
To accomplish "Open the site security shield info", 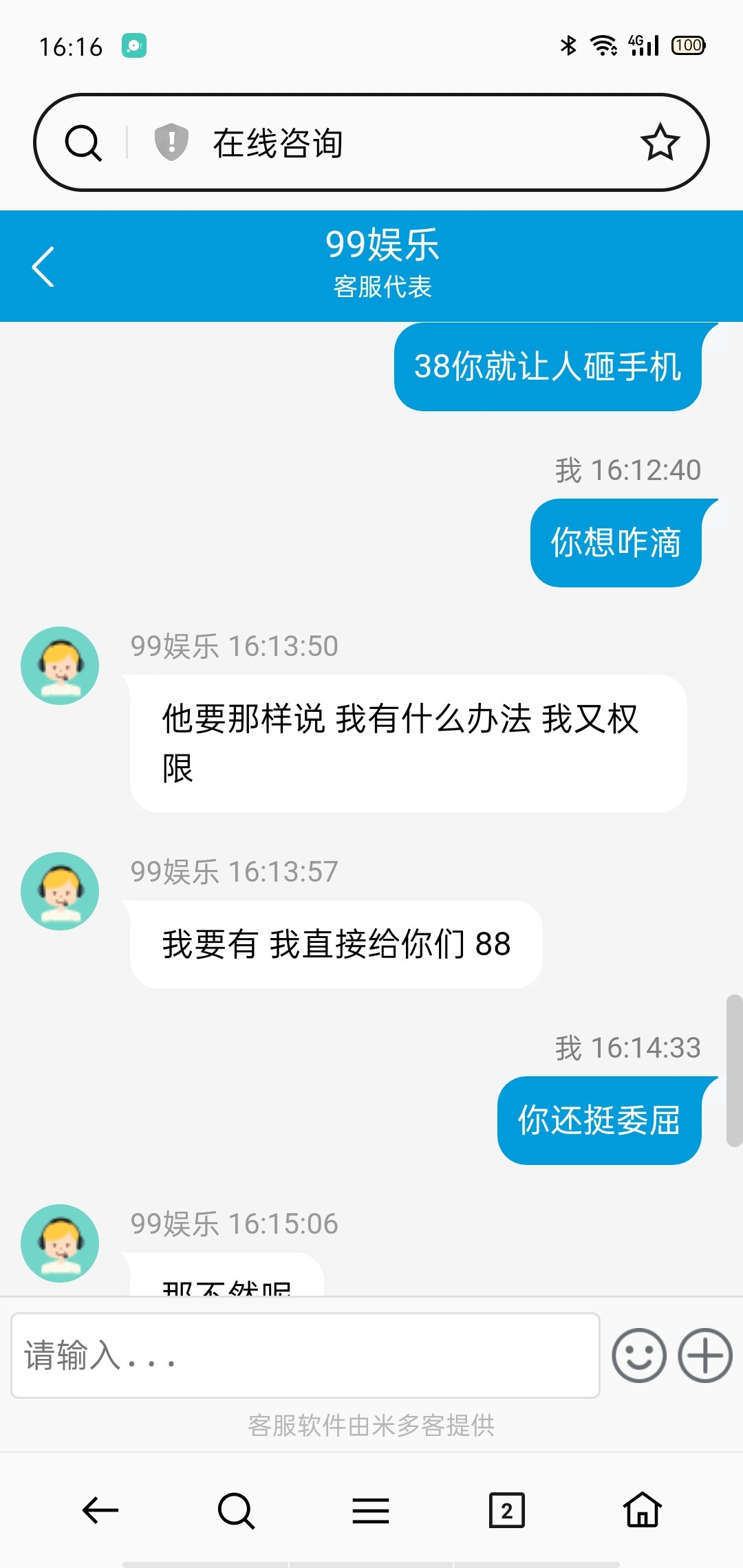I will [171, 142].
